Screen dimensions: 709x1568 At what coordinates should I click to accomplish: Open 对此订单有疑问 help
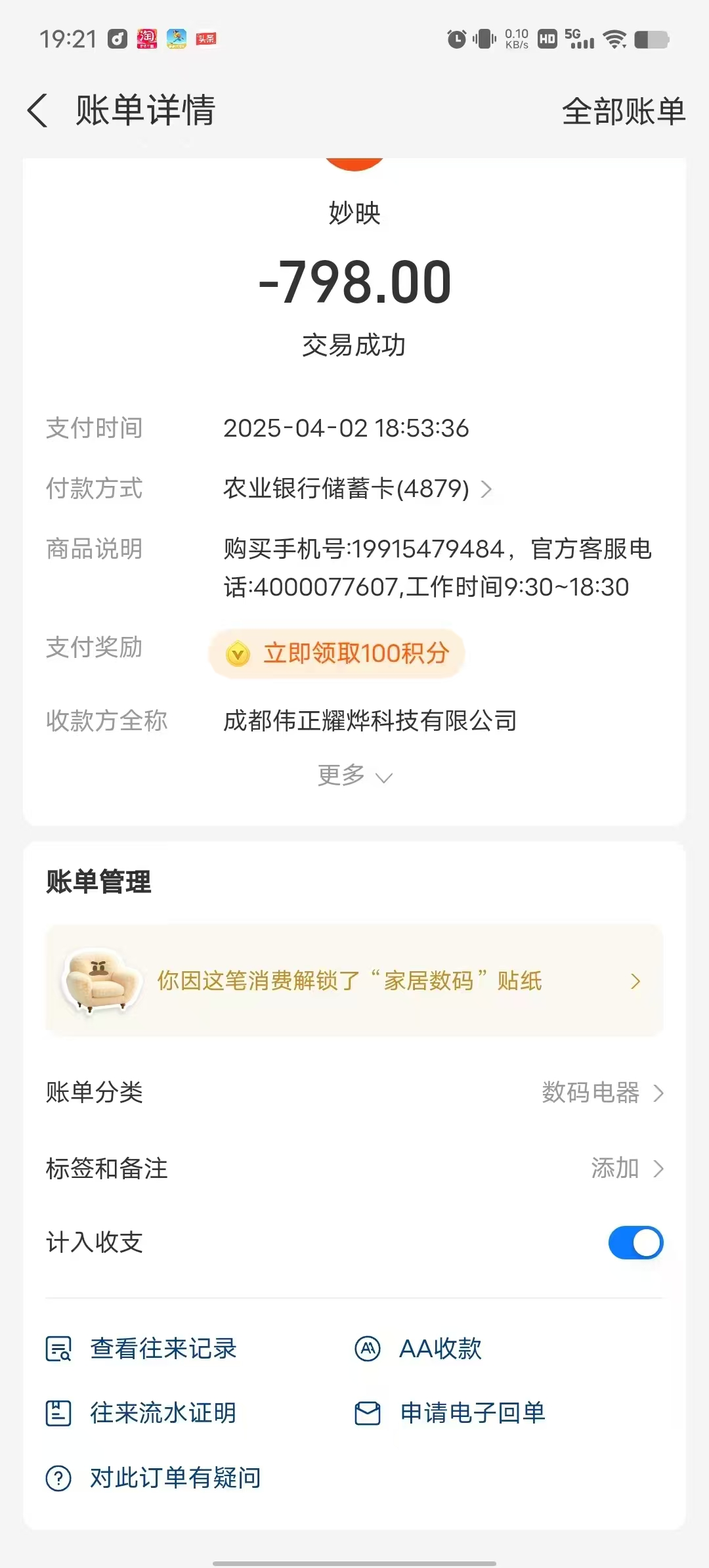[154, 1479]
